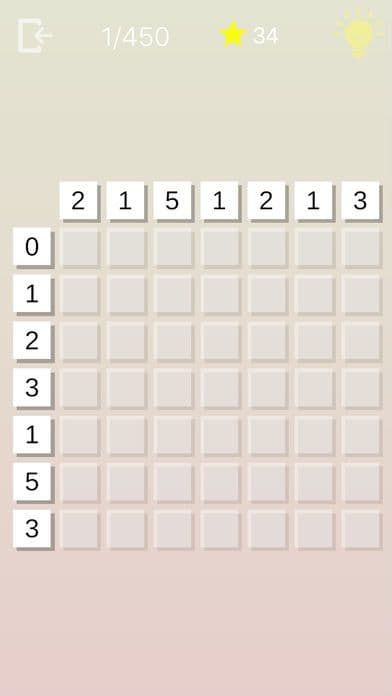Select the cell in row 2 under column 3
Image resolution: width=392 pixels, height=696 pixels.
click(361, 342)
